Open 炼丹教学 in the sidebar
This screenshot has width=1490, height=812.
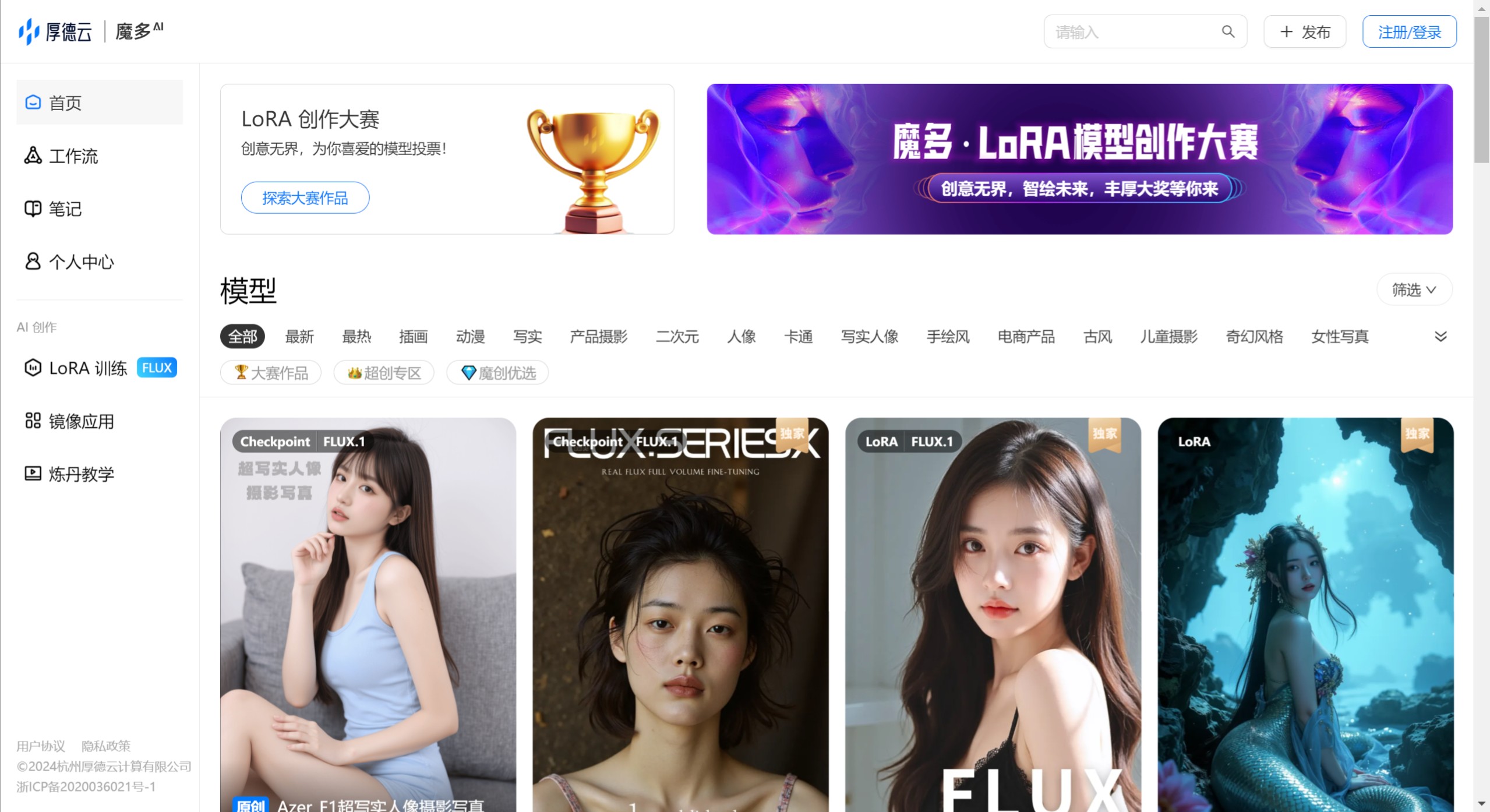pos(80,474)
